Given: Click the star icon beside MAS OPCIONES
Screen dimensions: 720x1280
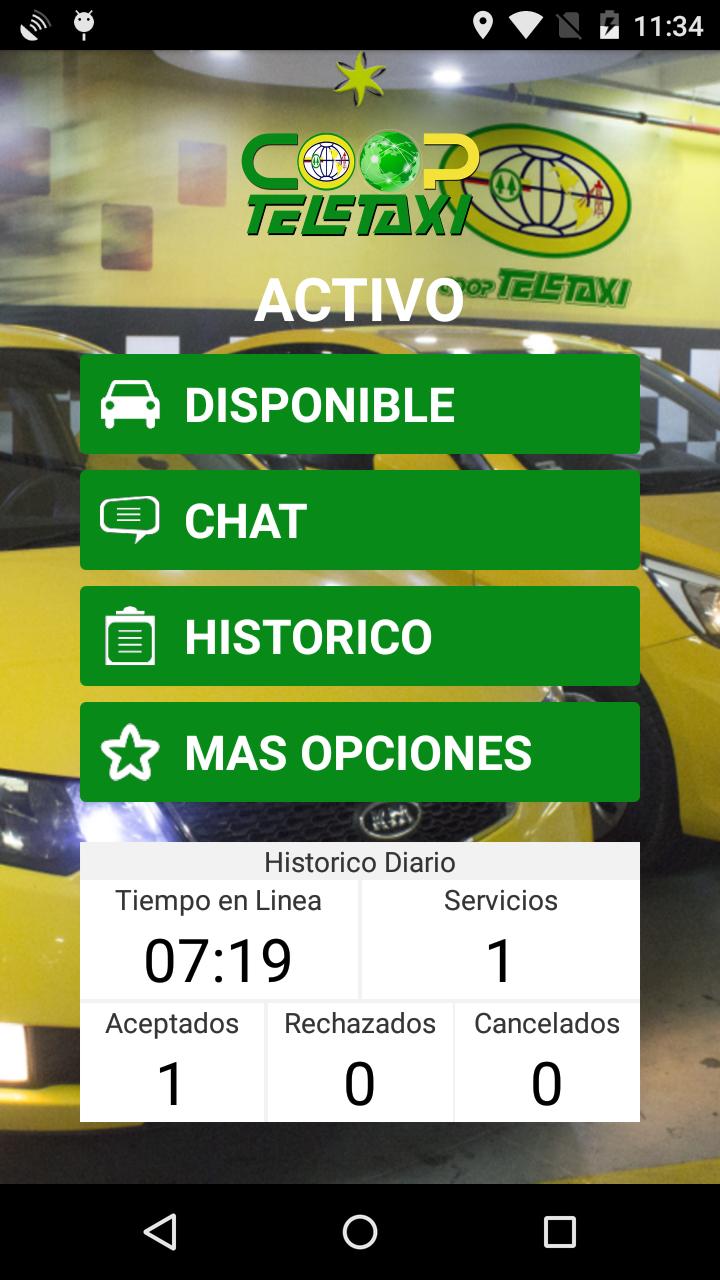Looking at the screenshot, I should (128, 751).
